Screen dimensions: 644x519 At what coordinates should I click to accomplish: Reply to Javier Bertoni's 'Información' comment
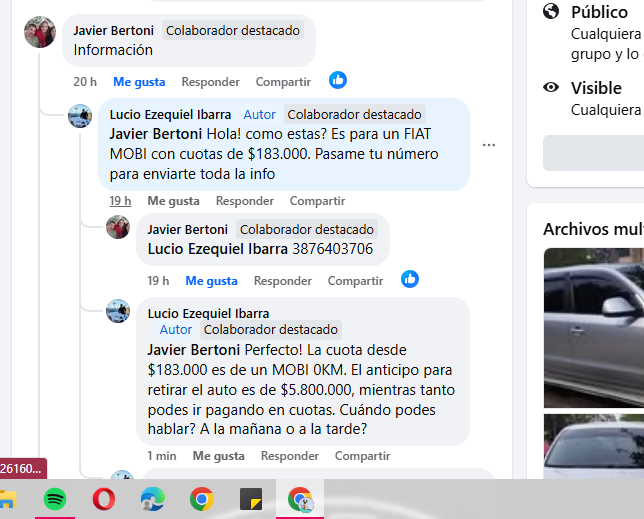coord(210,82)
